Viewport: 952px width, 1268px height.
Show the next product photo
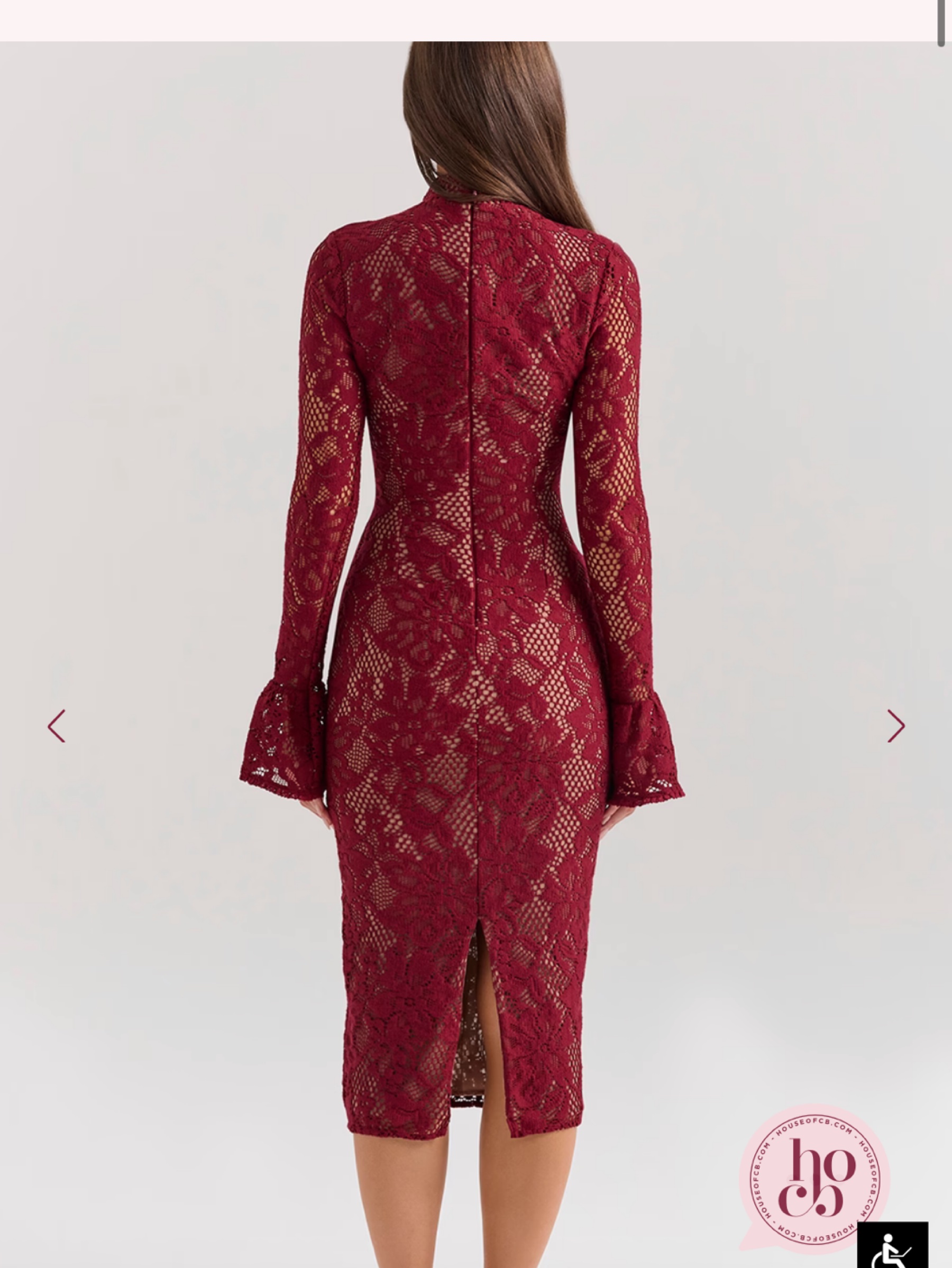pyautogui.click(x=896, y=726)
